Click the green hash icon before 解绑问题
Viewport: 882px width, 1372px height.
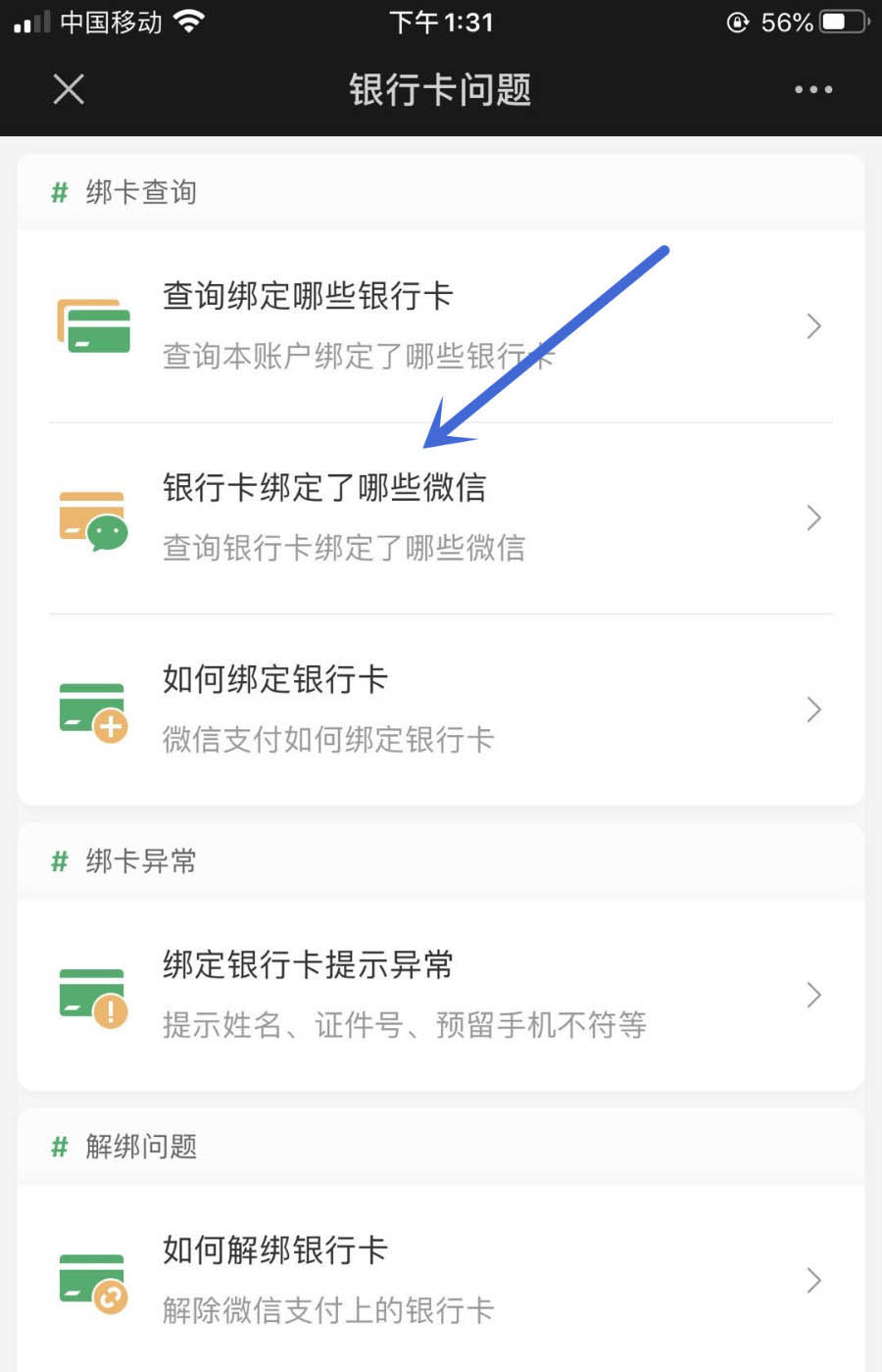pos(59,1147)
